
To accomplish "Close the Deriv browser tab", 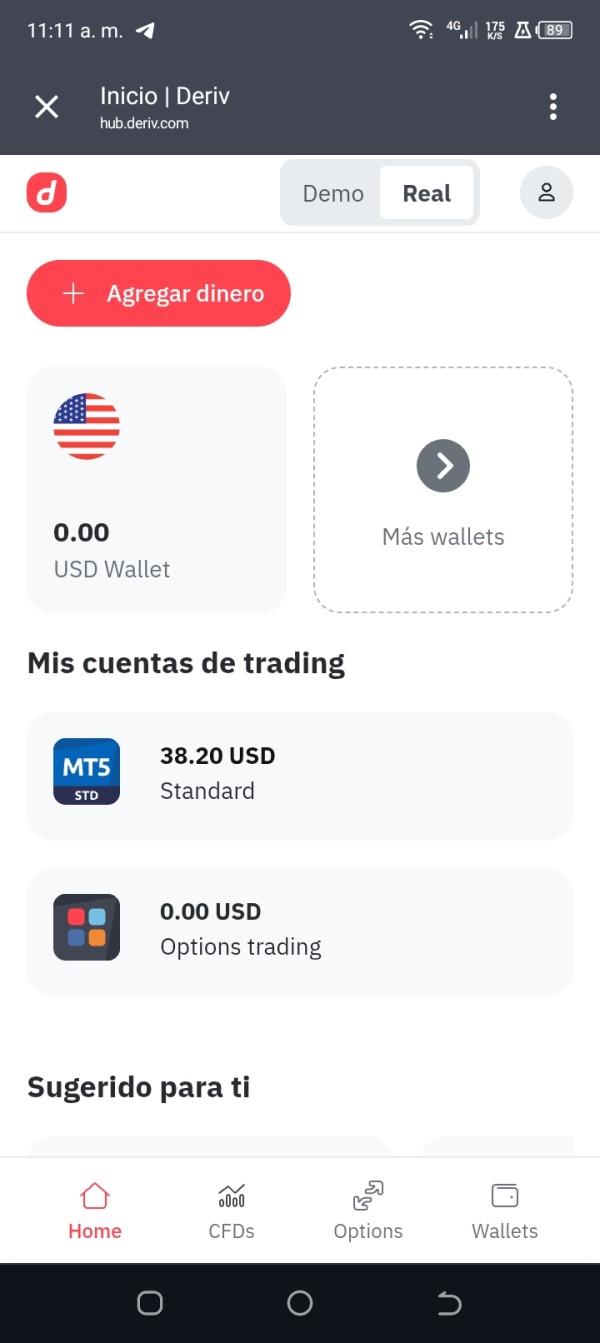I will pyautogui.click(x=47, y=107).
